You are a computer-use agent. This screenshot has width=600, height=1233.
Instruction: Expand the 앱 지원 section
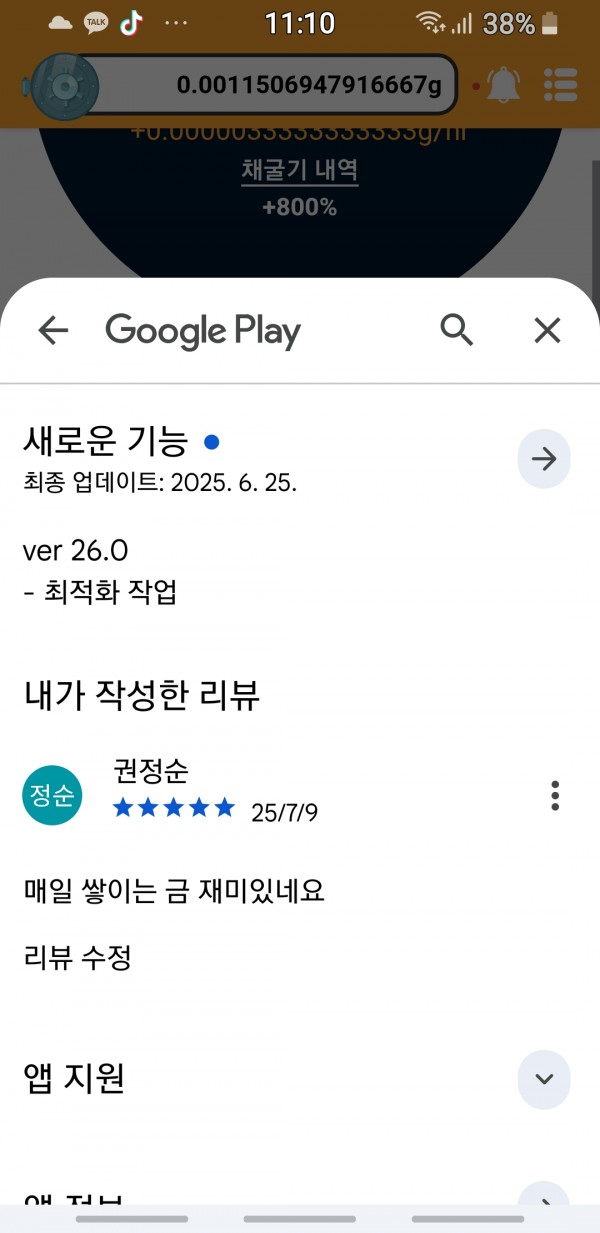(x=544, y=1079)
